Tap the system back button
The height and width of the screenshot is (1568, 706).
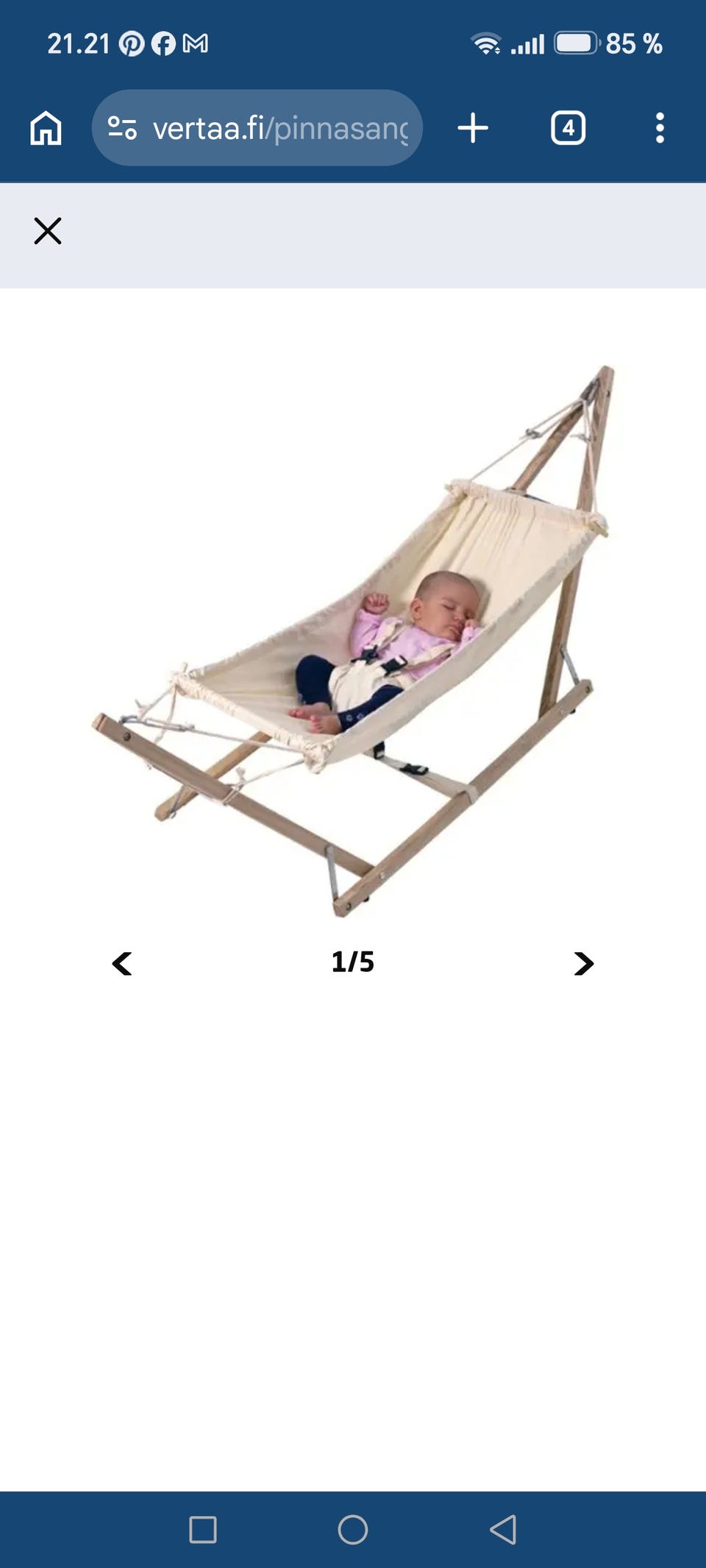(x=503, y=1529)
